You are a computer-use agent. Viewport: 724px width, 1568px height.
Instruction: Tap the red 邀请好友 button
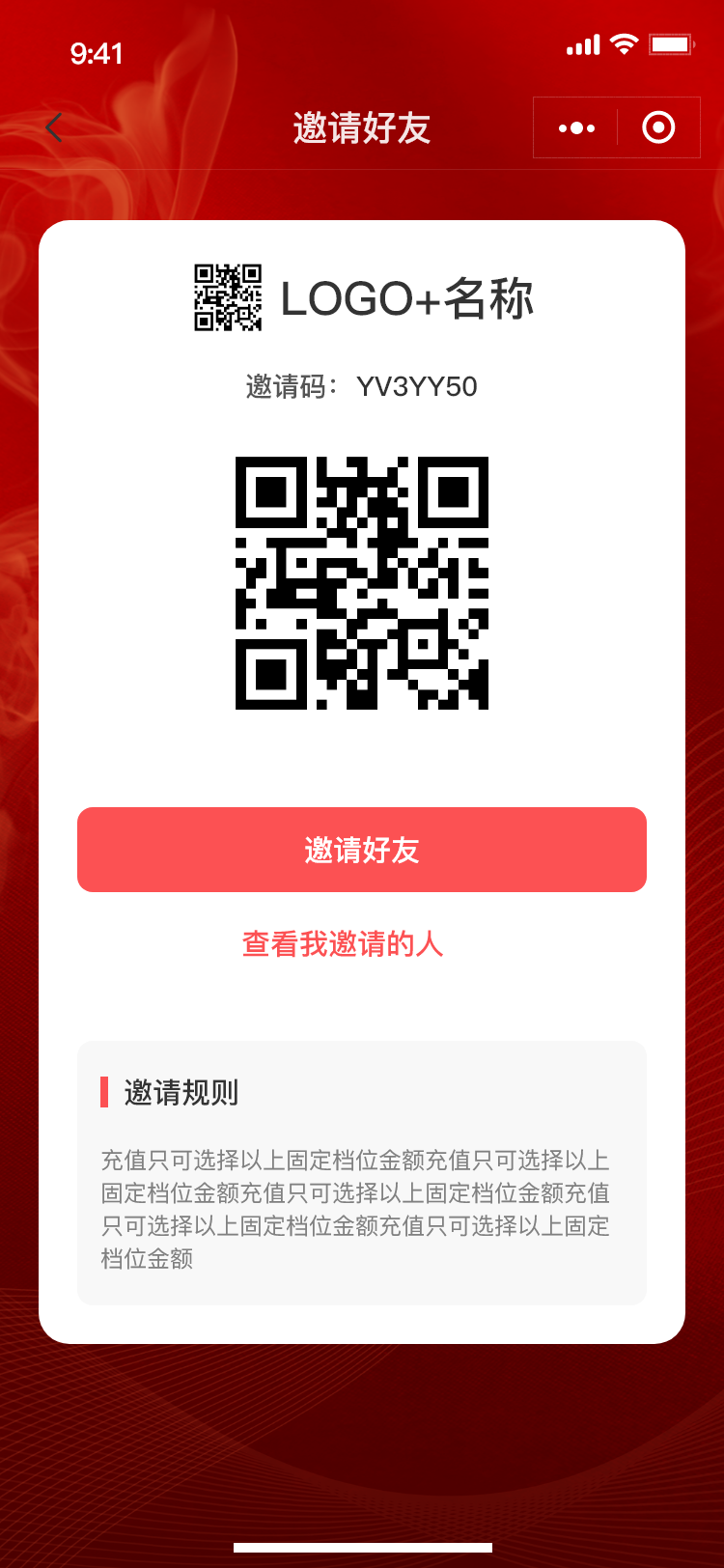(361, 850)
